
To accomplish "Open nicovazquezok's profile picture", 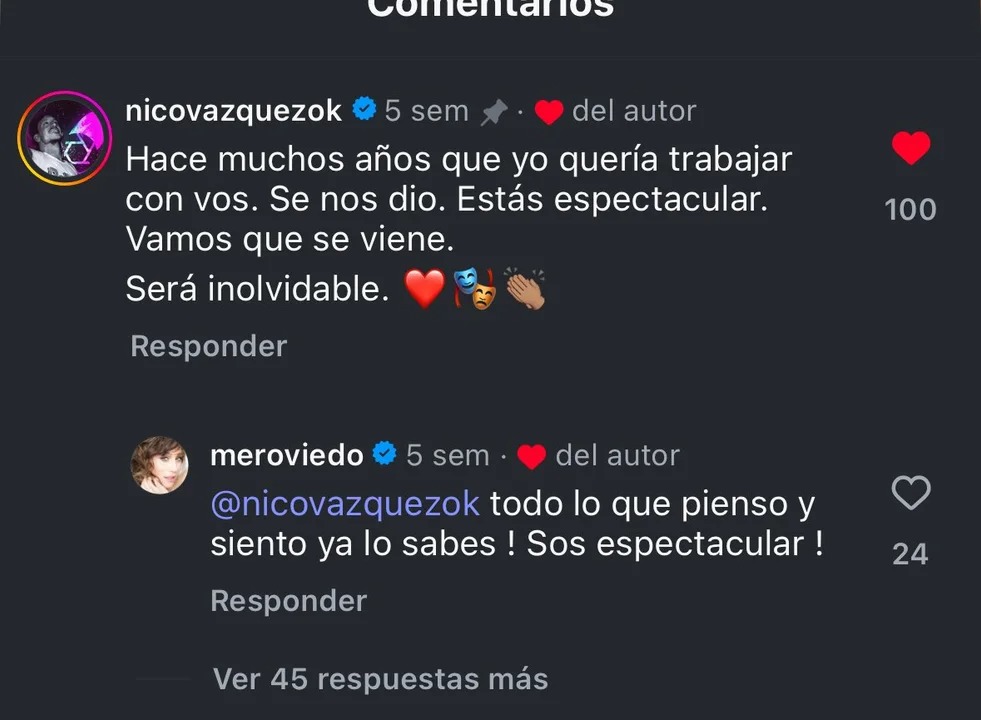I will (64, 137).
